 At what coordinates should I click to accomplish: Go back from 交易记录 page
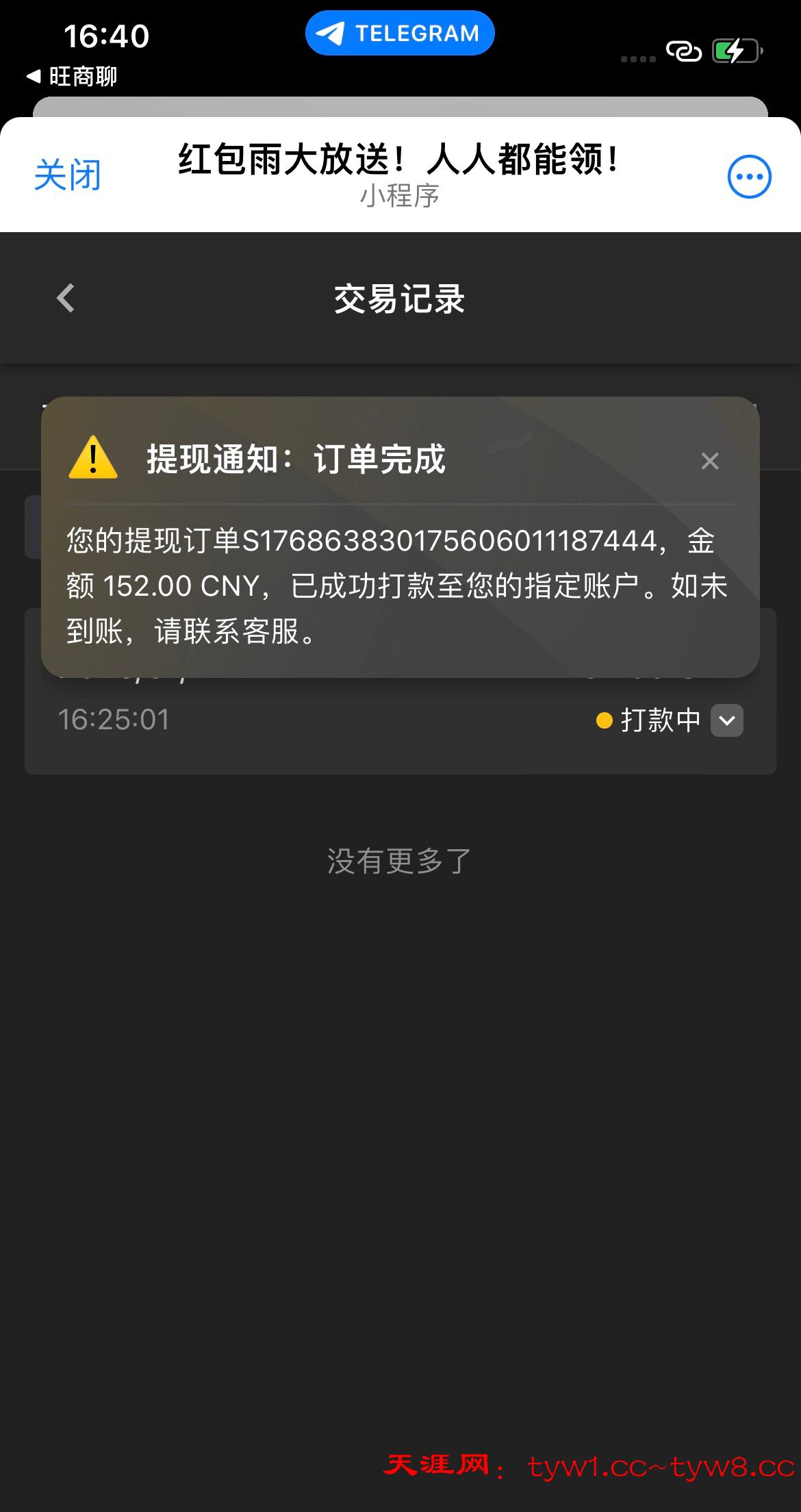pos(66,298)
